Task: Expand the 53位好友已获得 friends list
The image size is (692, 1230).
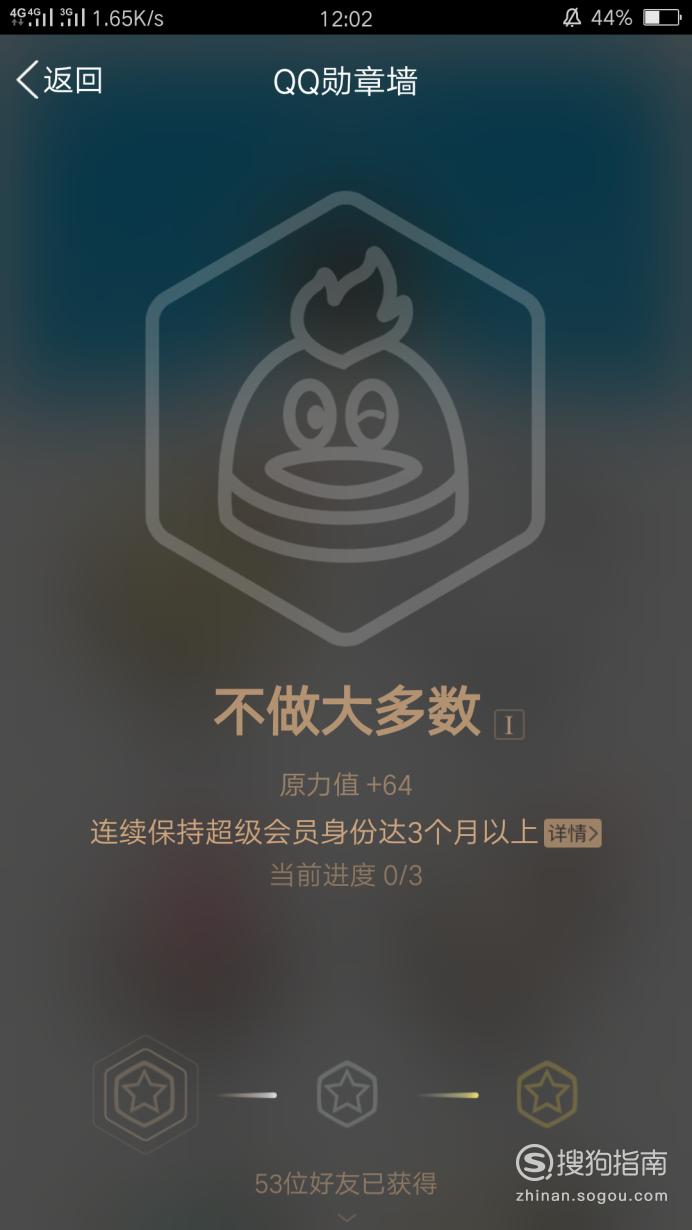Action: click(x=346, y=1185)
